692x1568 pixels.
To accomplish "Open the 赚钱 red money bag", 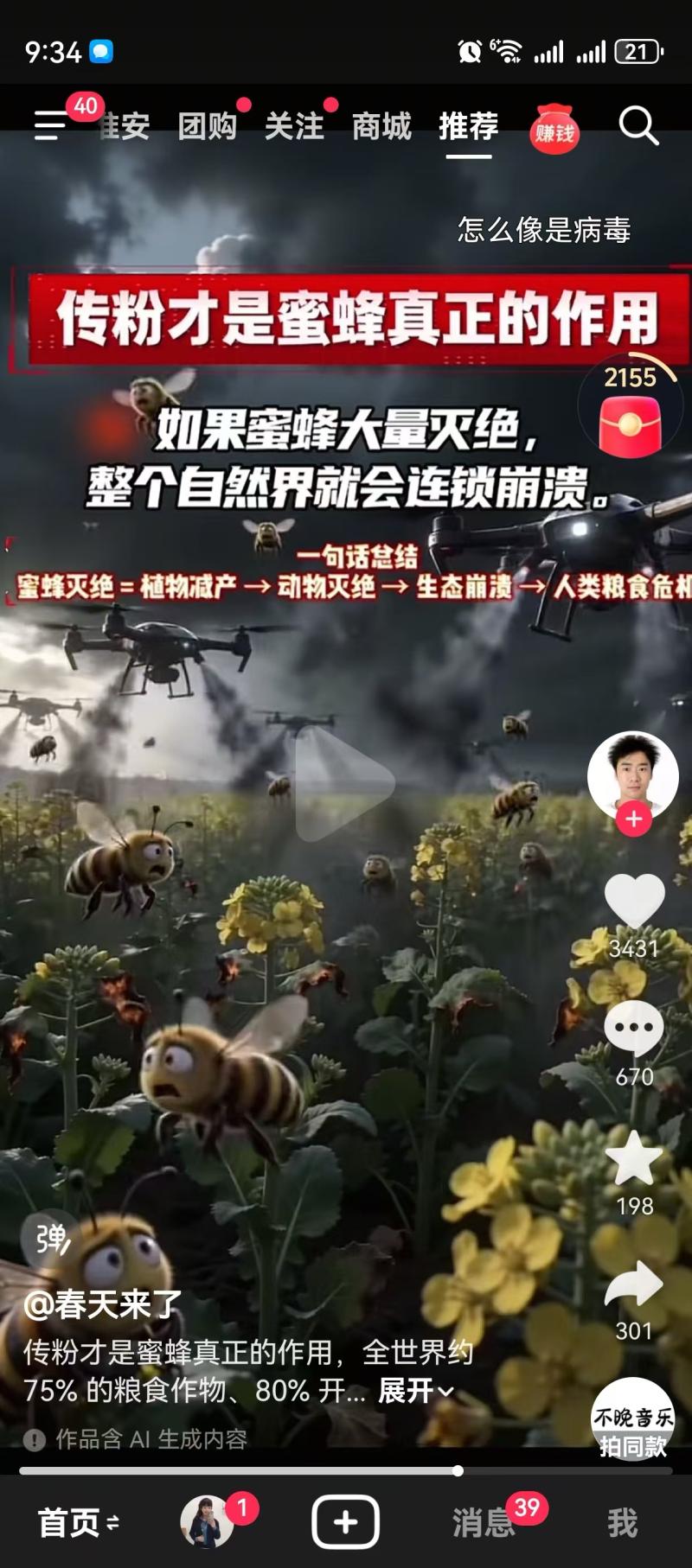I will coord(554,130).
